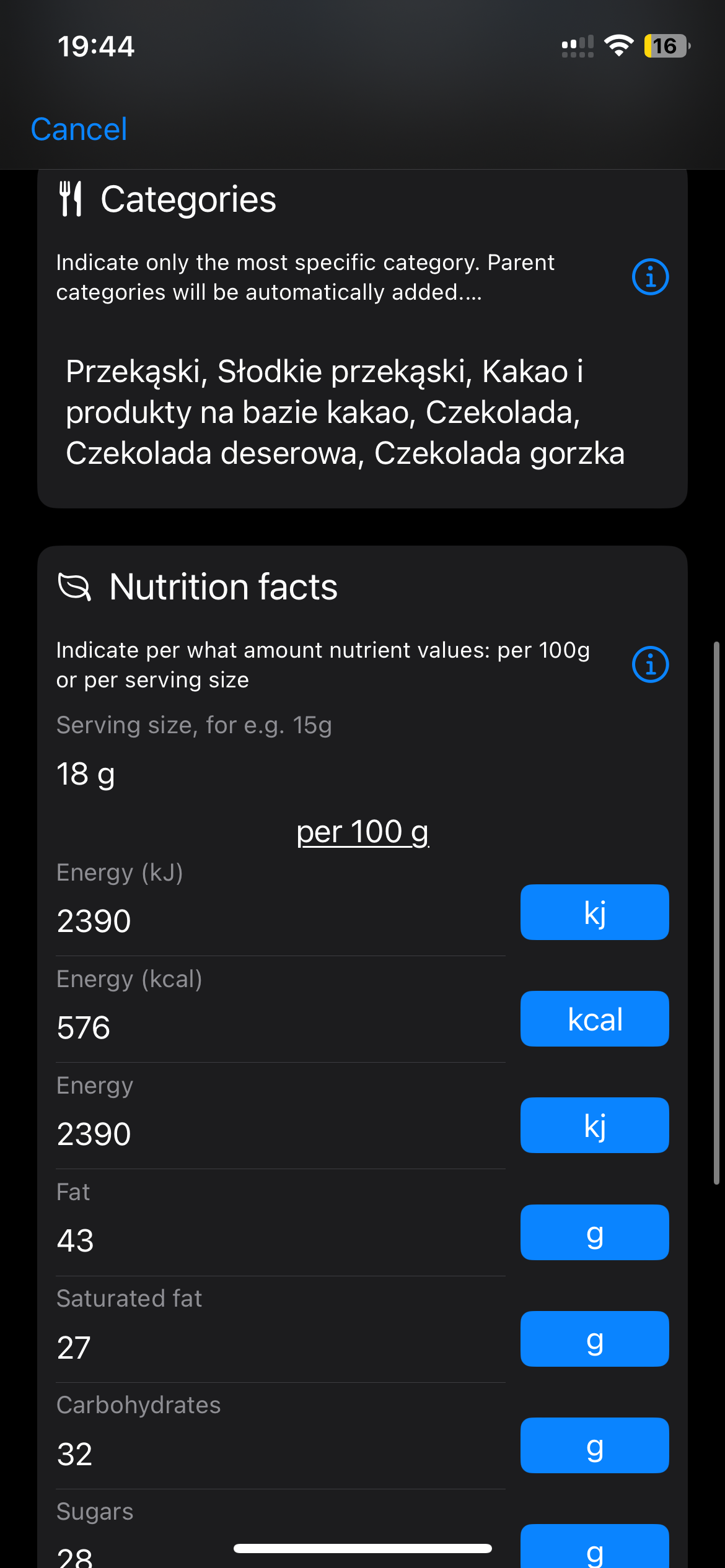Edit the categories text field
The image size is (725, 1568).
(x=345, y=412)
